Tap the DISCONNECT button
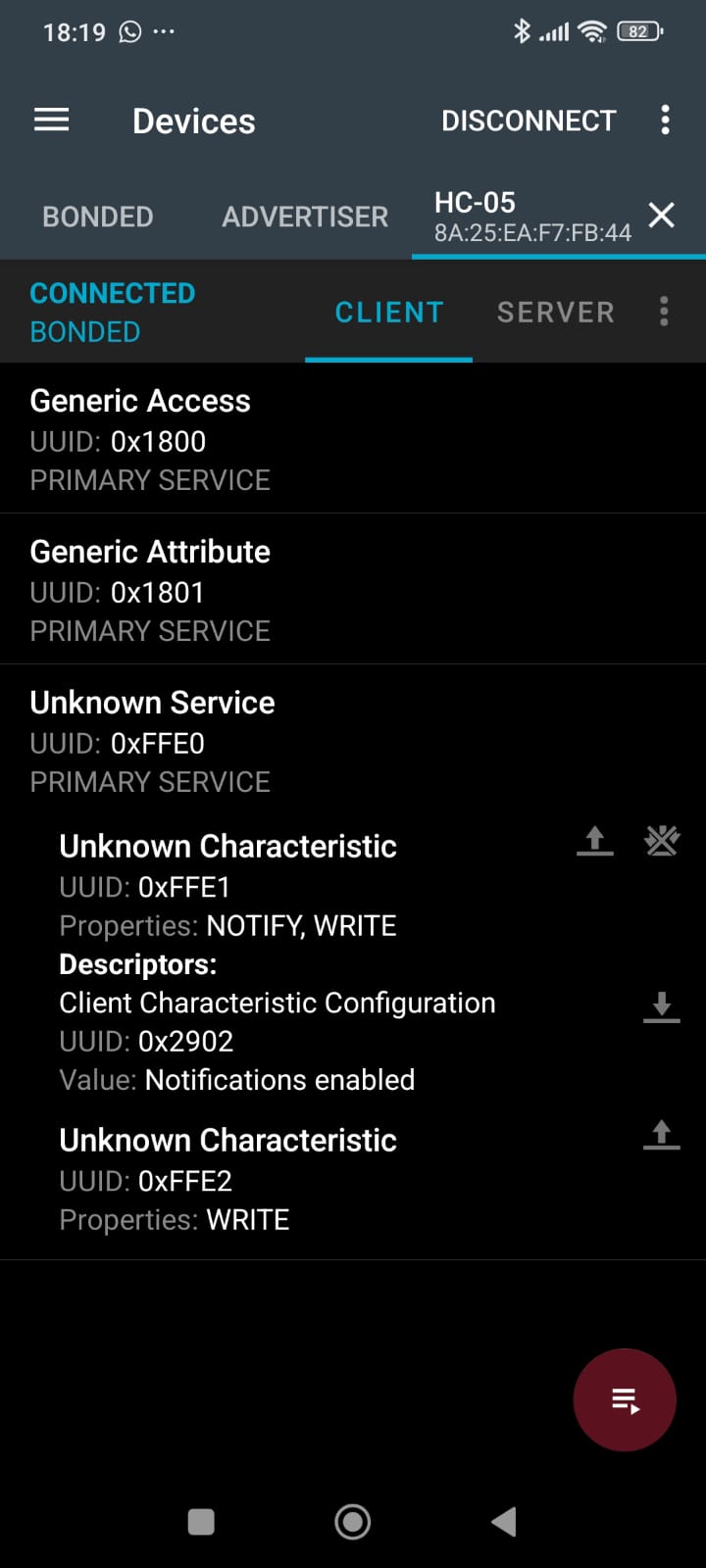The height and width of the screenshot is (1568, 706). tap(529, 121)
